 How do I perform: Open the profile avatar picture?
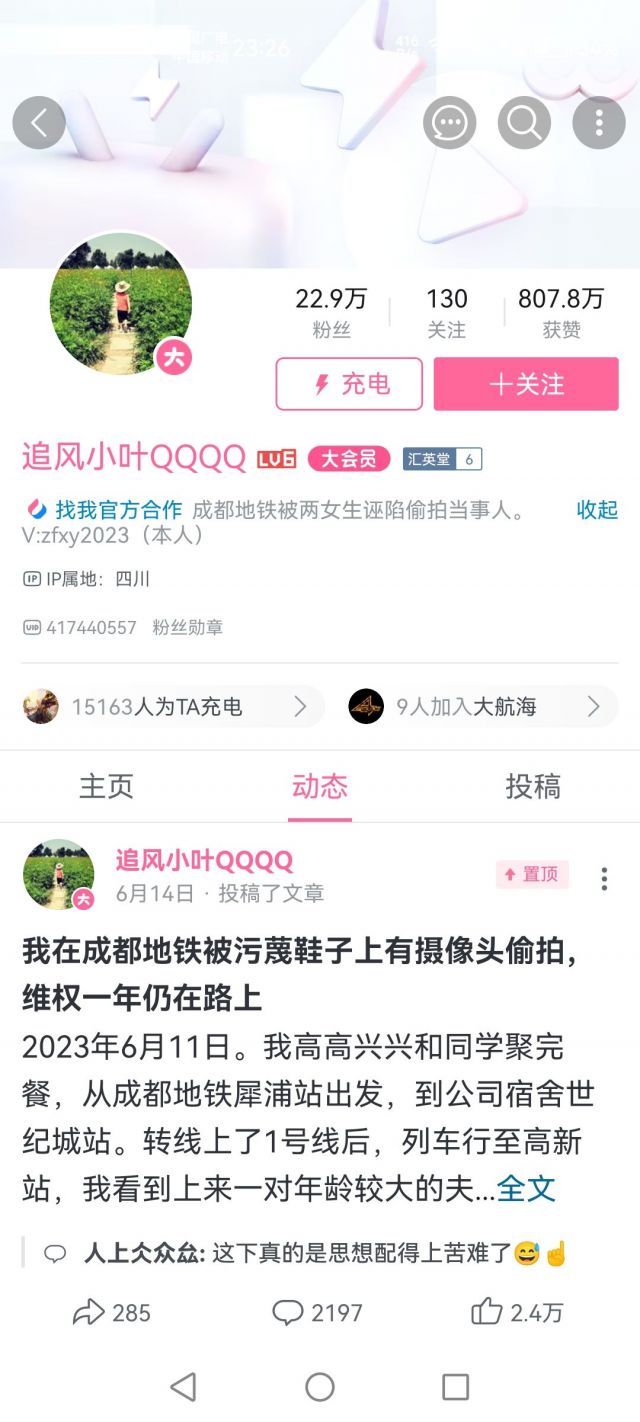(x=120, y=303)
